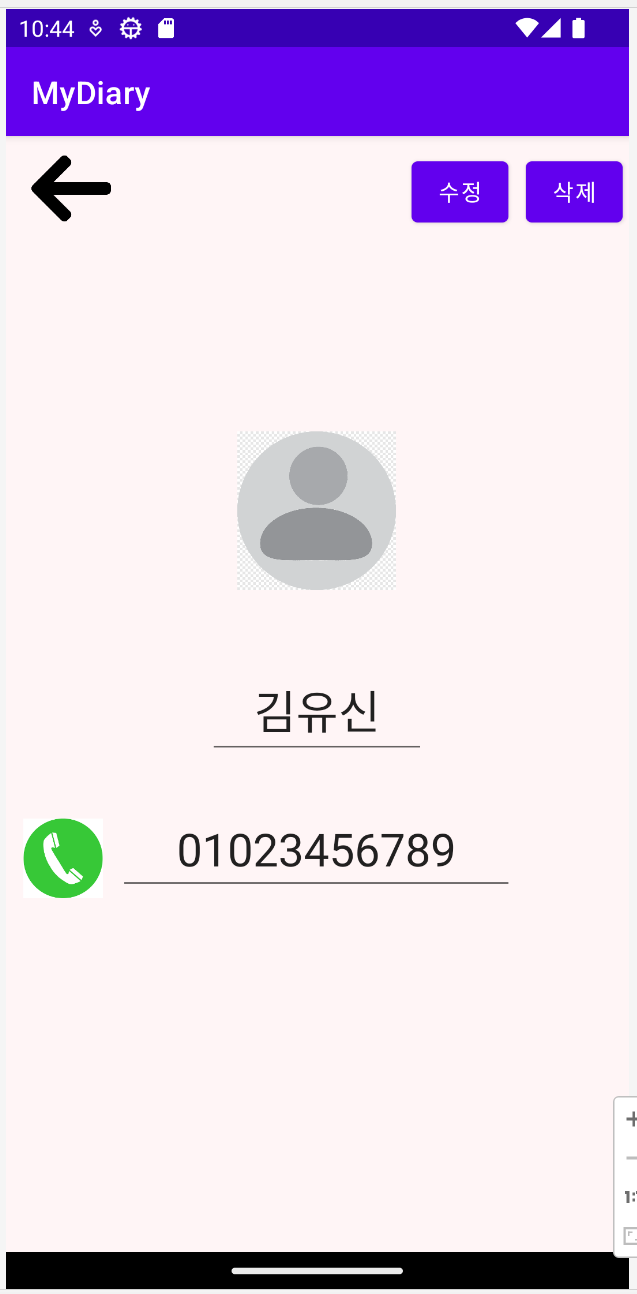
Task: Select the phone number field 01023456789
Action: (316, 852)
